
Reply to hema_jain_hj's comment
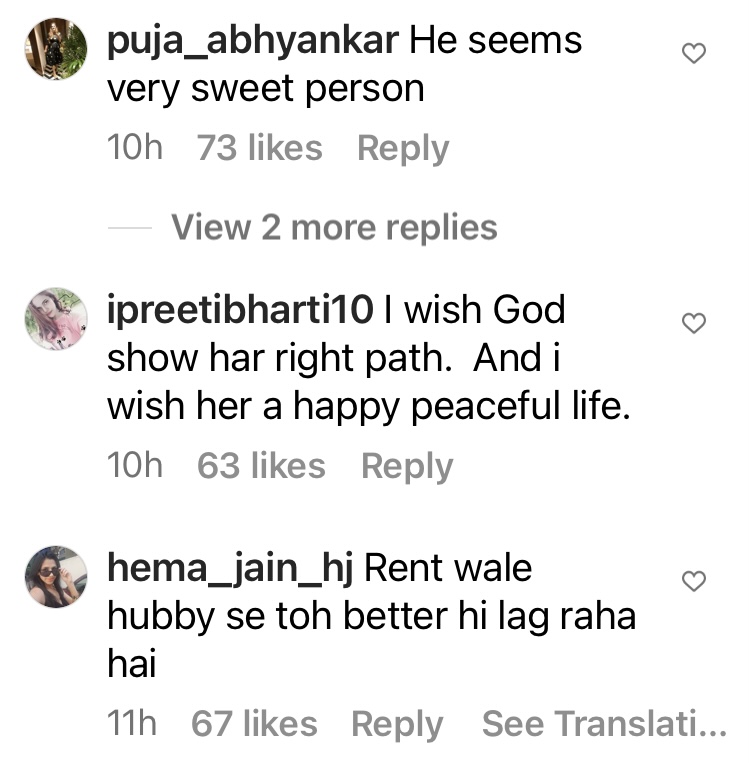[x=397, y=725]
